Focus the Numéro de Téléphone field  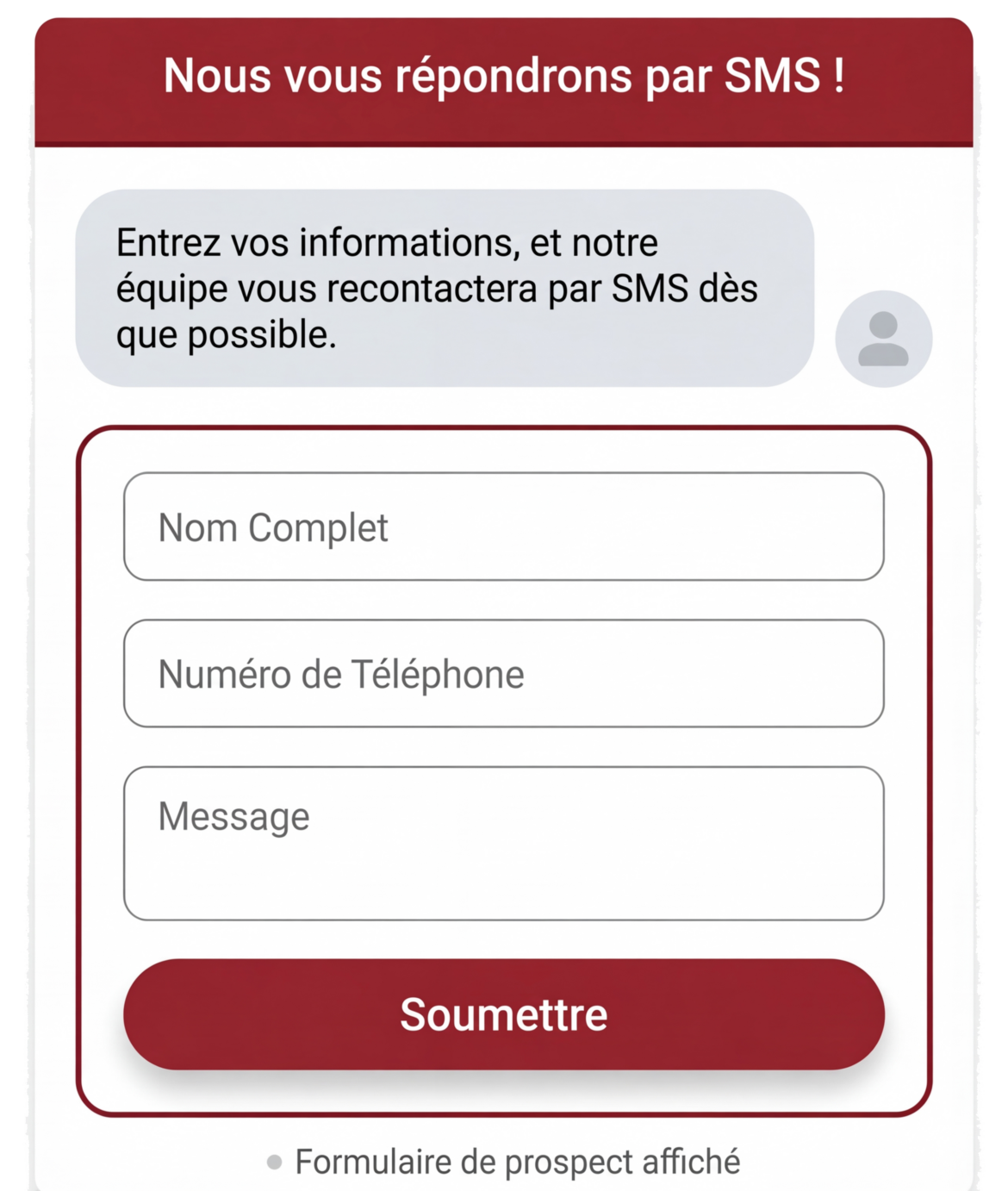tap(504, 674)
